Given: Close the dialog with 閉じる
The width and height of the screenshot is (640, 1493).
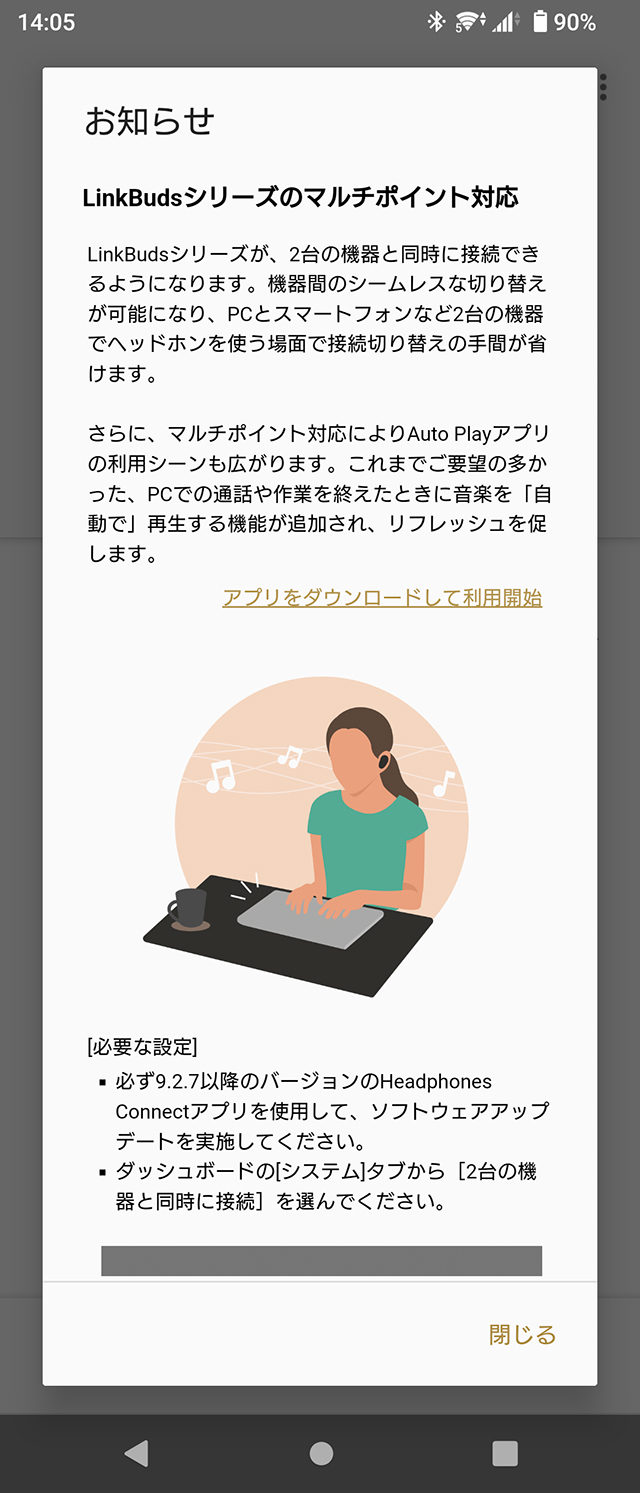Looking at the screenshot, I should click(522, 1334).
